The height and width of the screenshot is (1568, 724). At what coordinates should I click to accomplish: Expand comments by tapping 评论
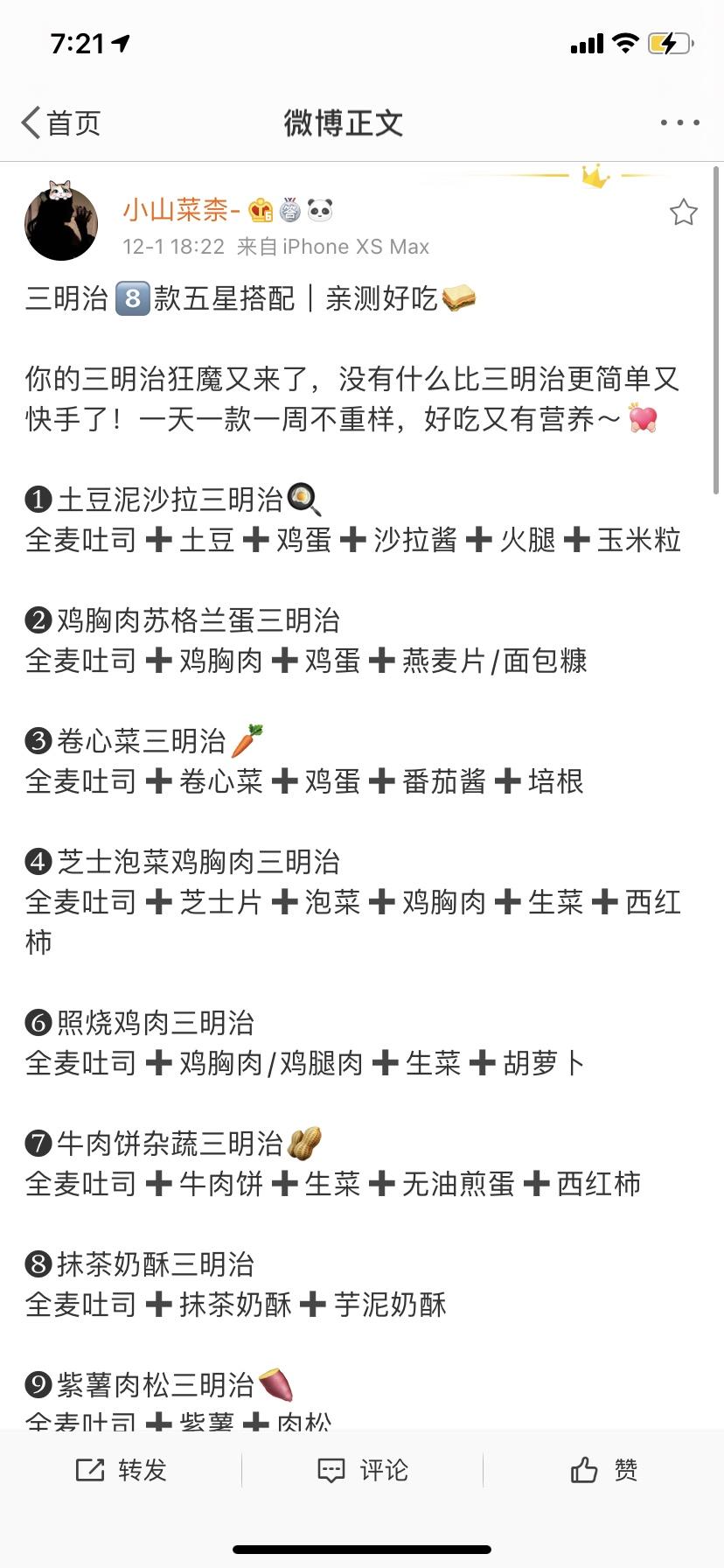coord(376,1468)
